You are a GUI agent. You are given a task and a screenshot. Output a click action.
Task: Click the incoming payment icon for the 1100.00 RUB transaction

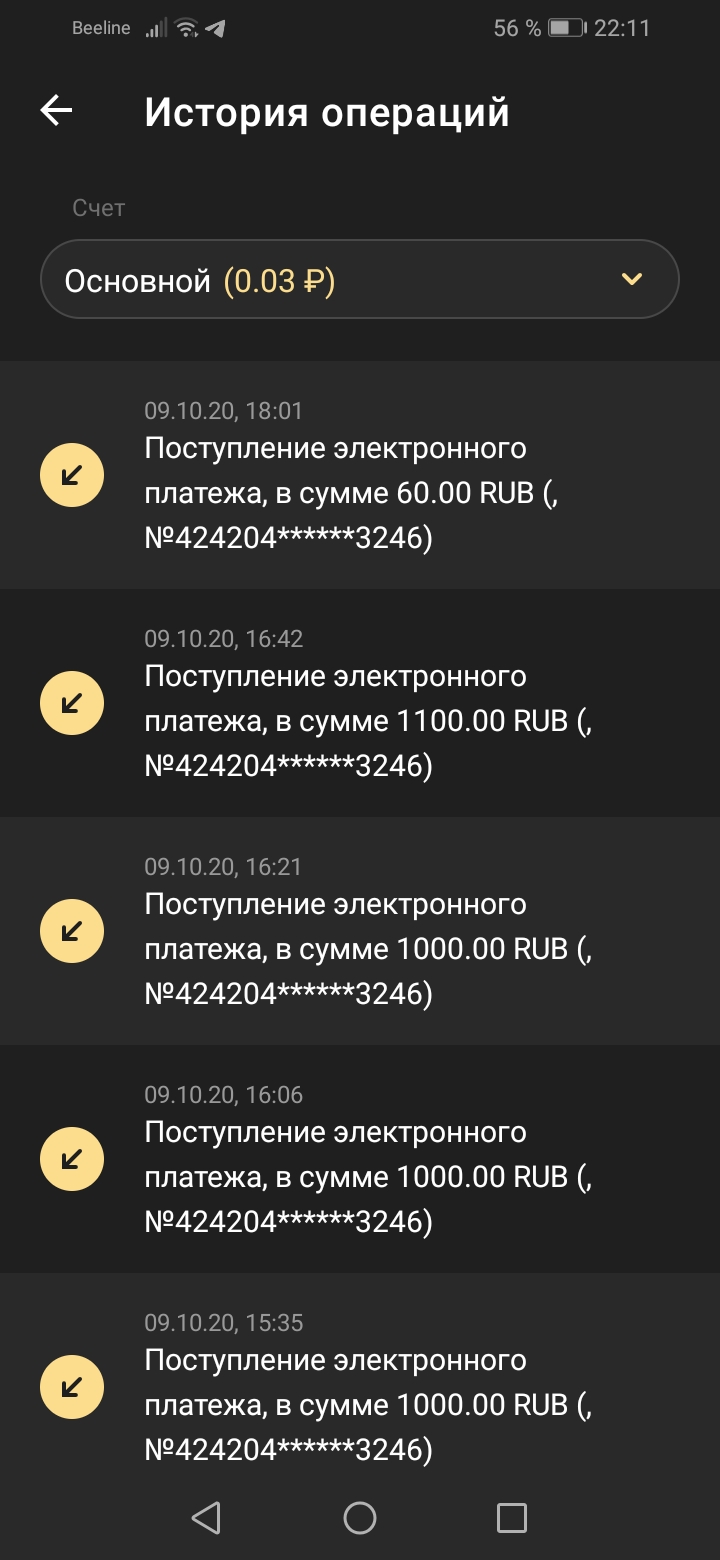(71, 702)
